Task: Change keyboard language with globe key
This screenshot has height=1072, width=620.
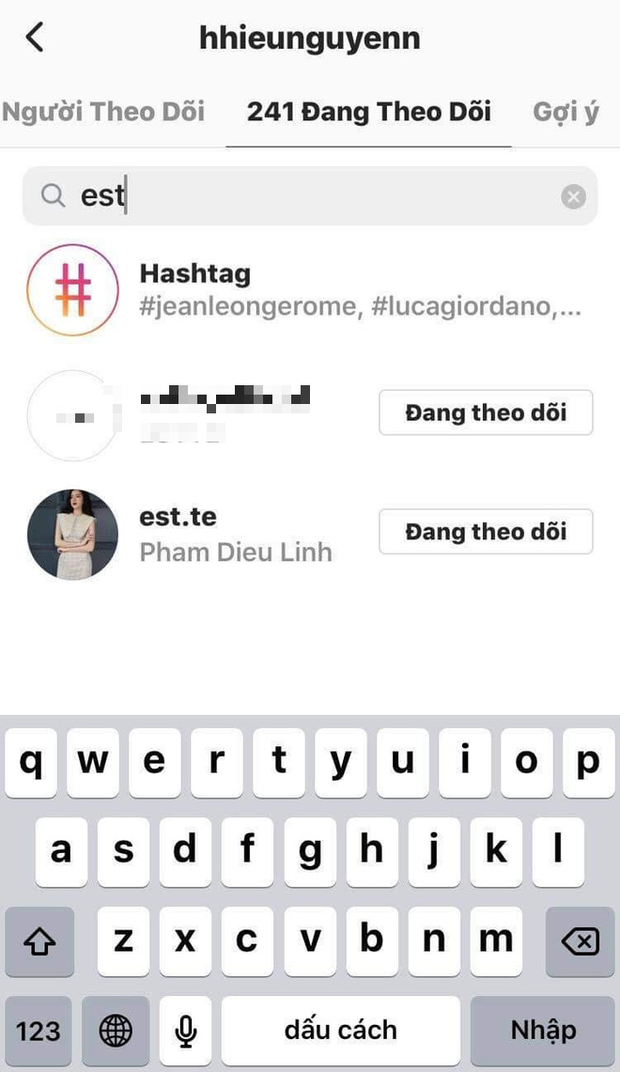Action: point(115,1030)
